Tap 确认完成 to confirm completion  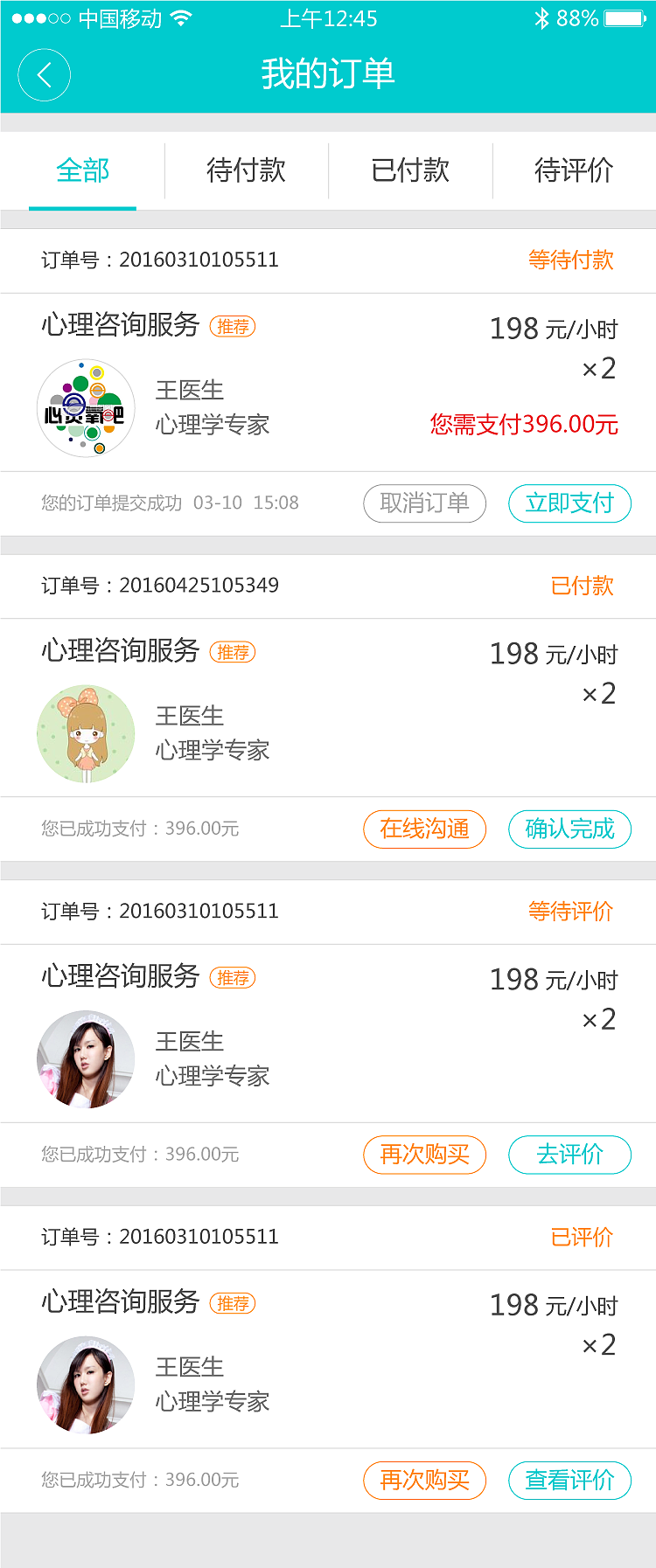pos(569,829)
